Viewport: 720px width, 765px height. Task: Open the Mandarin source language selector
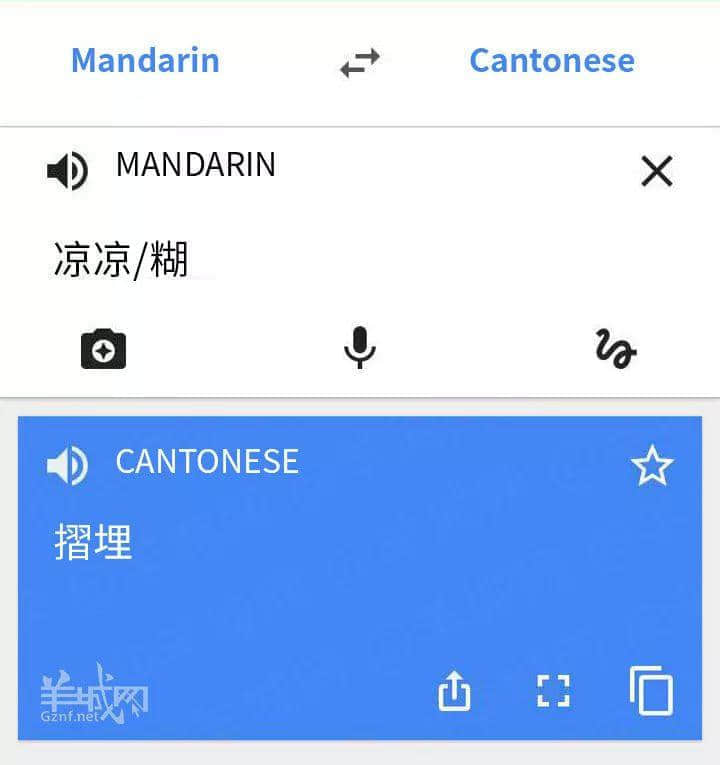pyautogui.click(x=144, y=62)
